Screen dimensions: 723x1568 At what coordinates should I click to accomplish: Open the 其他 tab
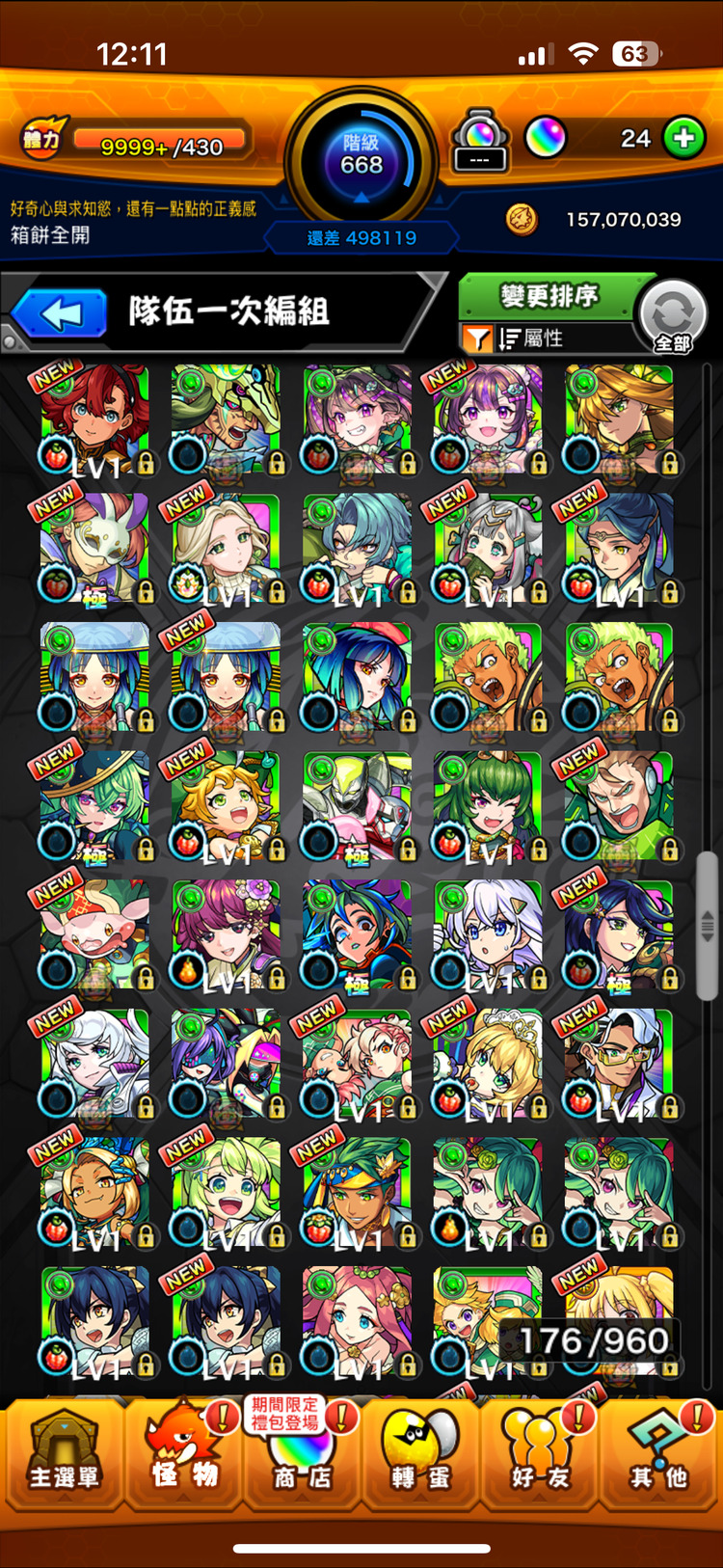[x=659, y=1454]
